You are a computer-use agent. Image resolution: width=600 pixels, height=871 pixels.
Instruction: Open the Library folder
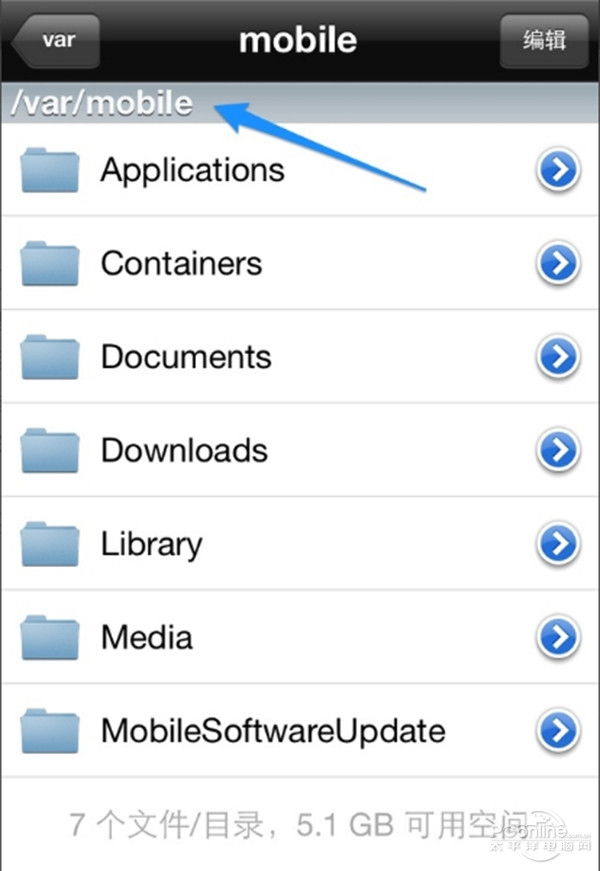151,544
